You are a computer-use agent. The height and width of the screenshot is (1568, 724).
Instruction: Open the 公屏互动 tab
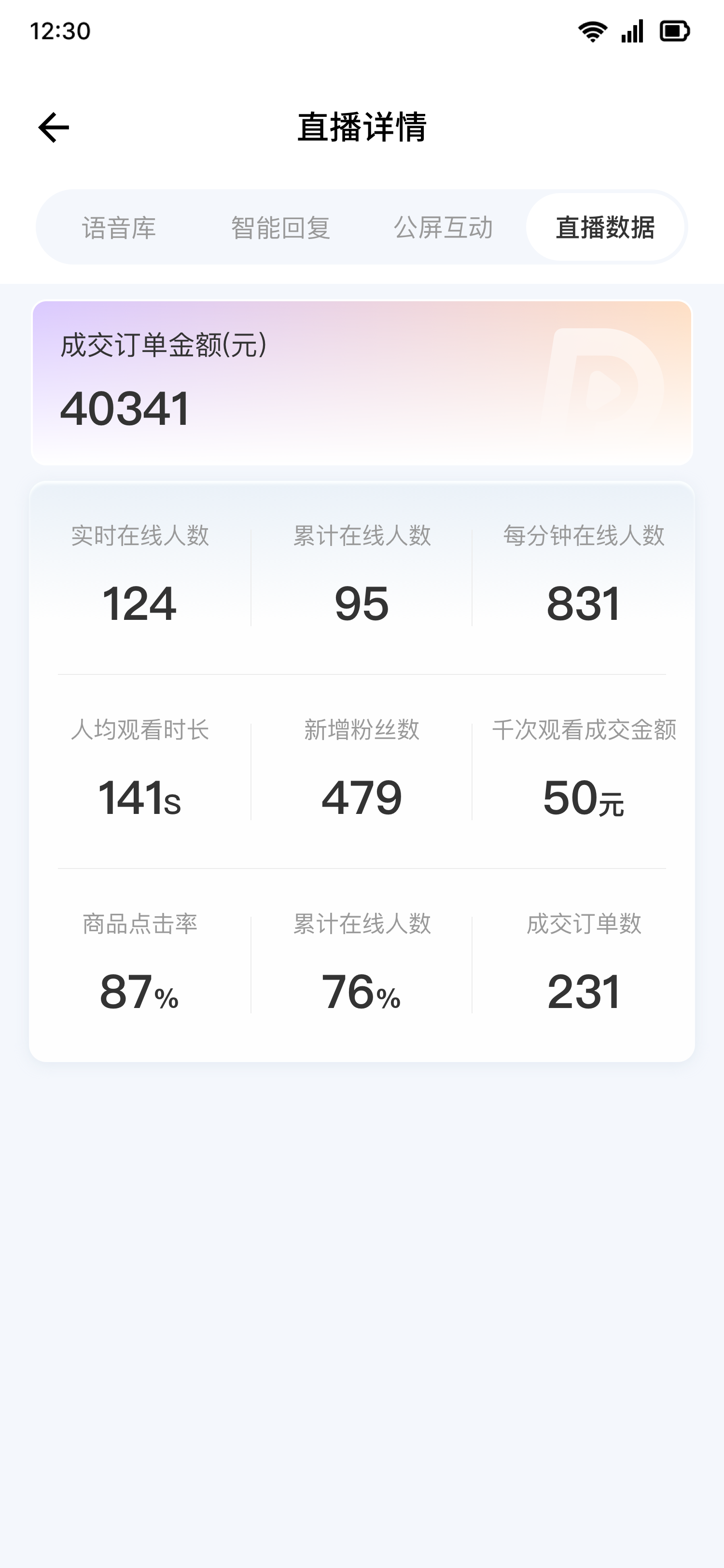pyautogui.click(x=445, y=228)
